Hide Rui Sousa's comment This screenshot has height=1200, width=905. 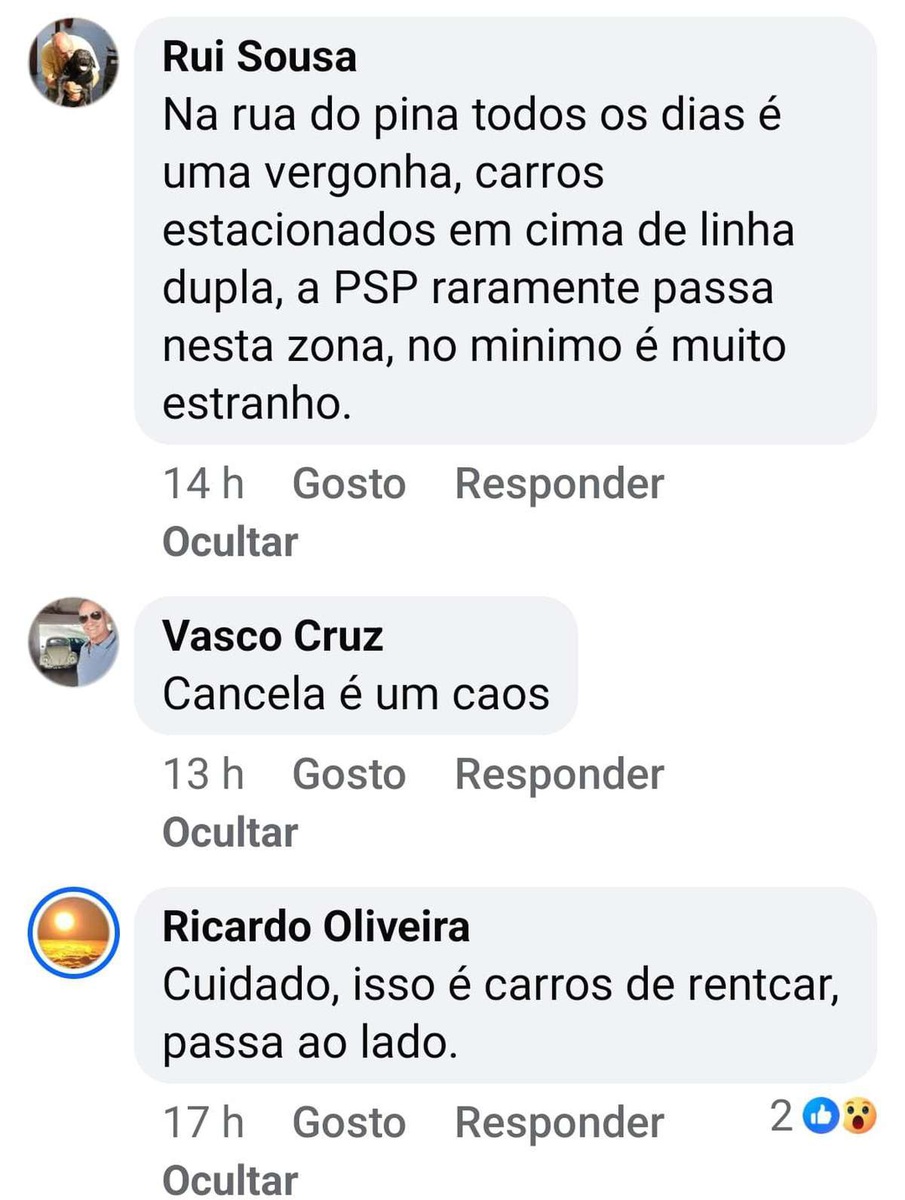[230, 542]
